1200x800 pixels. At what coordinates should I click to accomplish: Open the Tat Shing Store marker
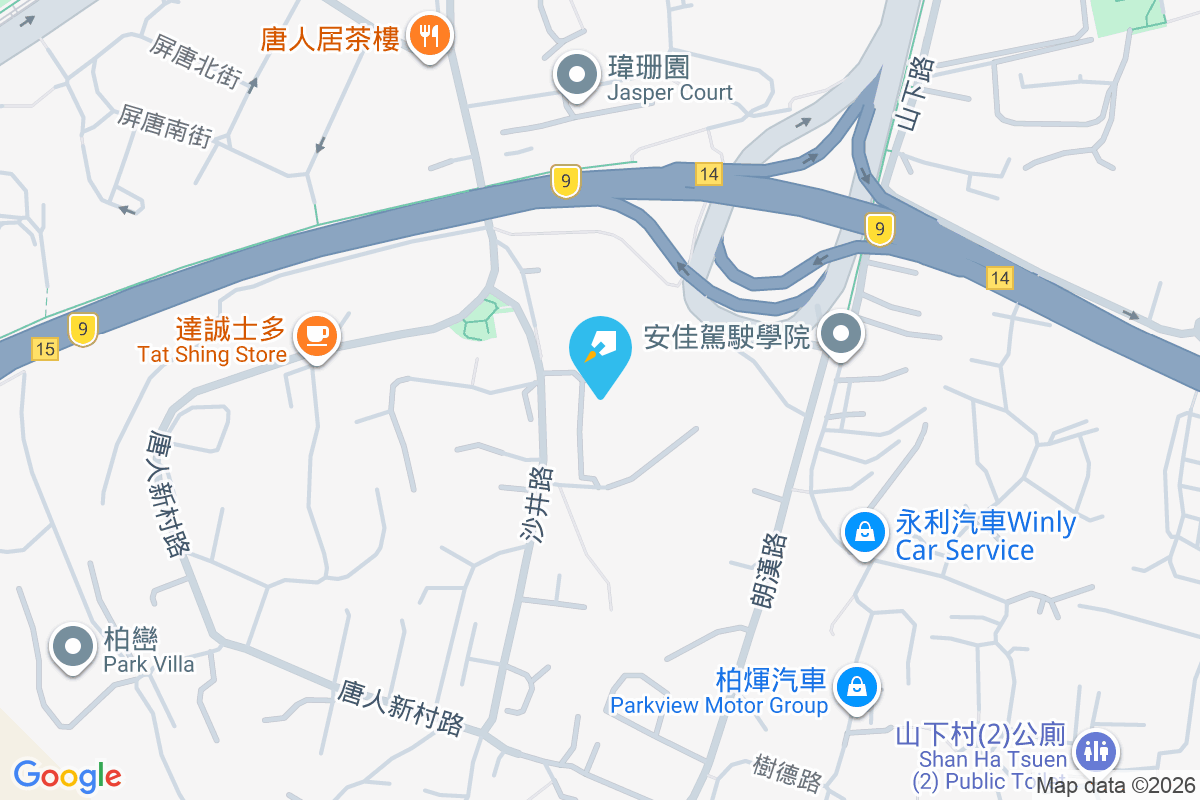[318, 336]
